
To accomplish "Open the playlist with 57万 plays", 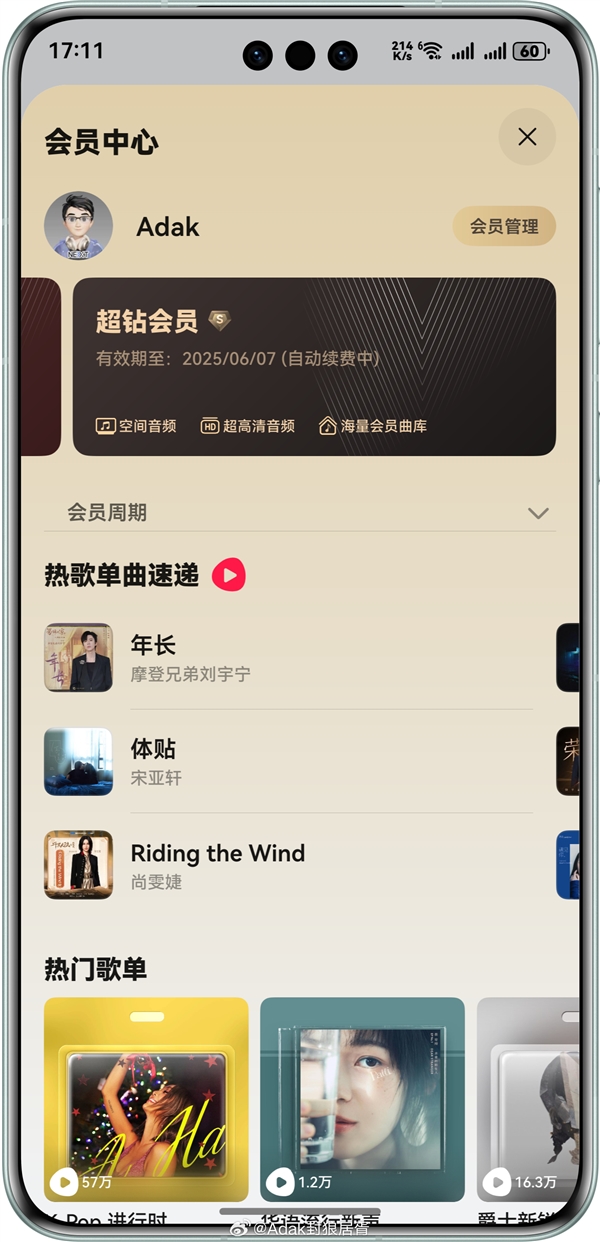I will pyautogui.click(x=146, y=1098).
